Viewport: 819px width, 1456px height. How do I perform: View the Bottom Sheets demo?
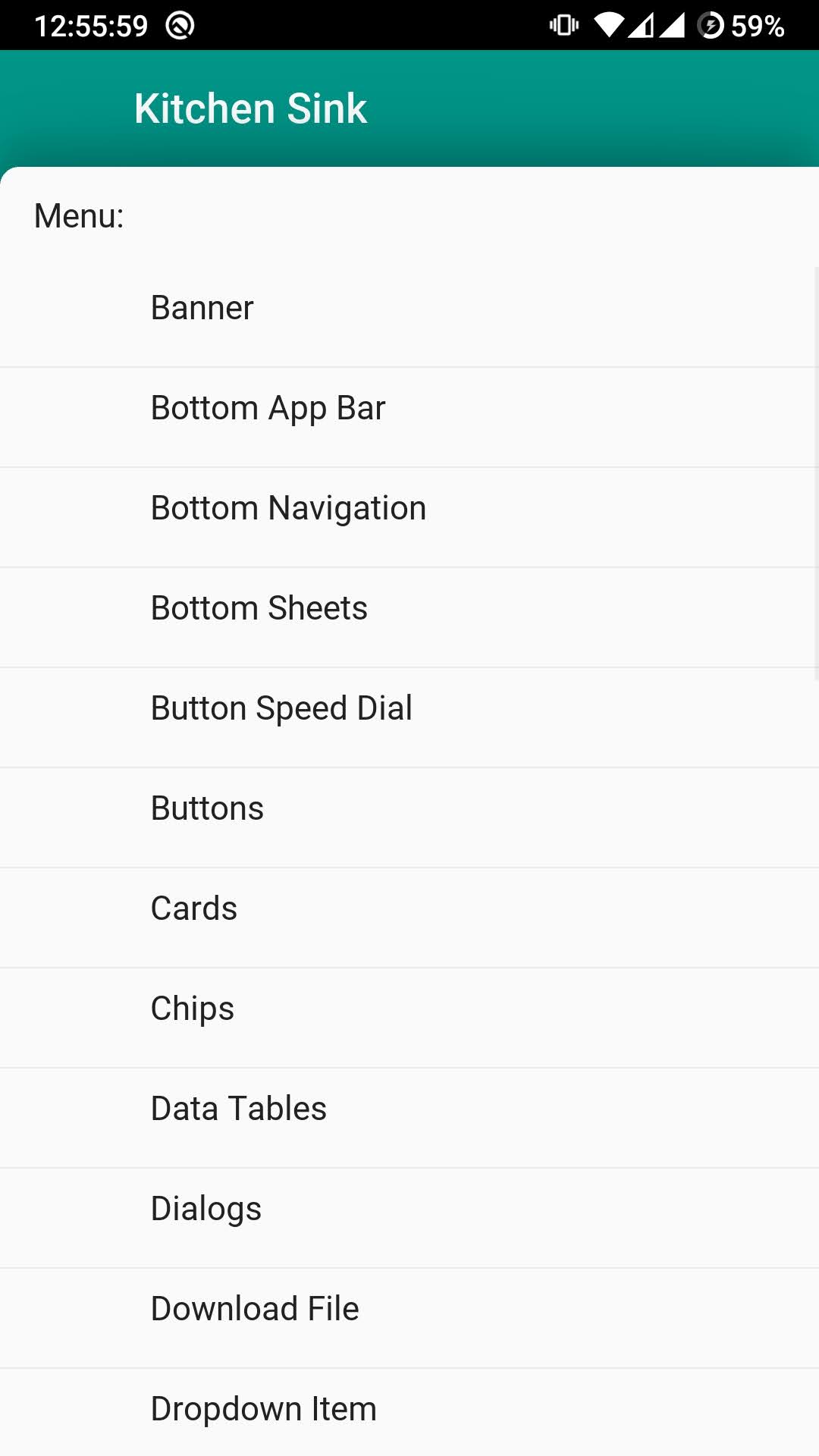pos(259,607)
